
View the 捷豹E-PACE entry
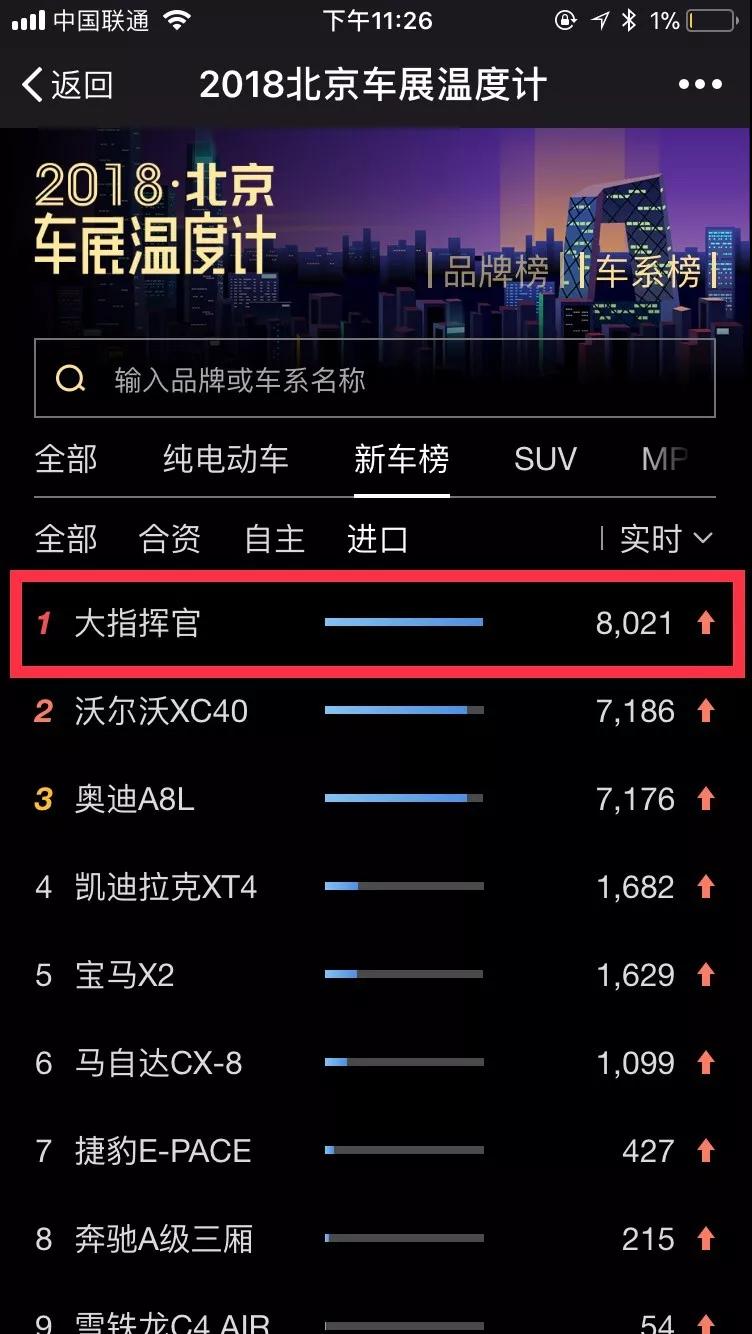click(376, 1151)
